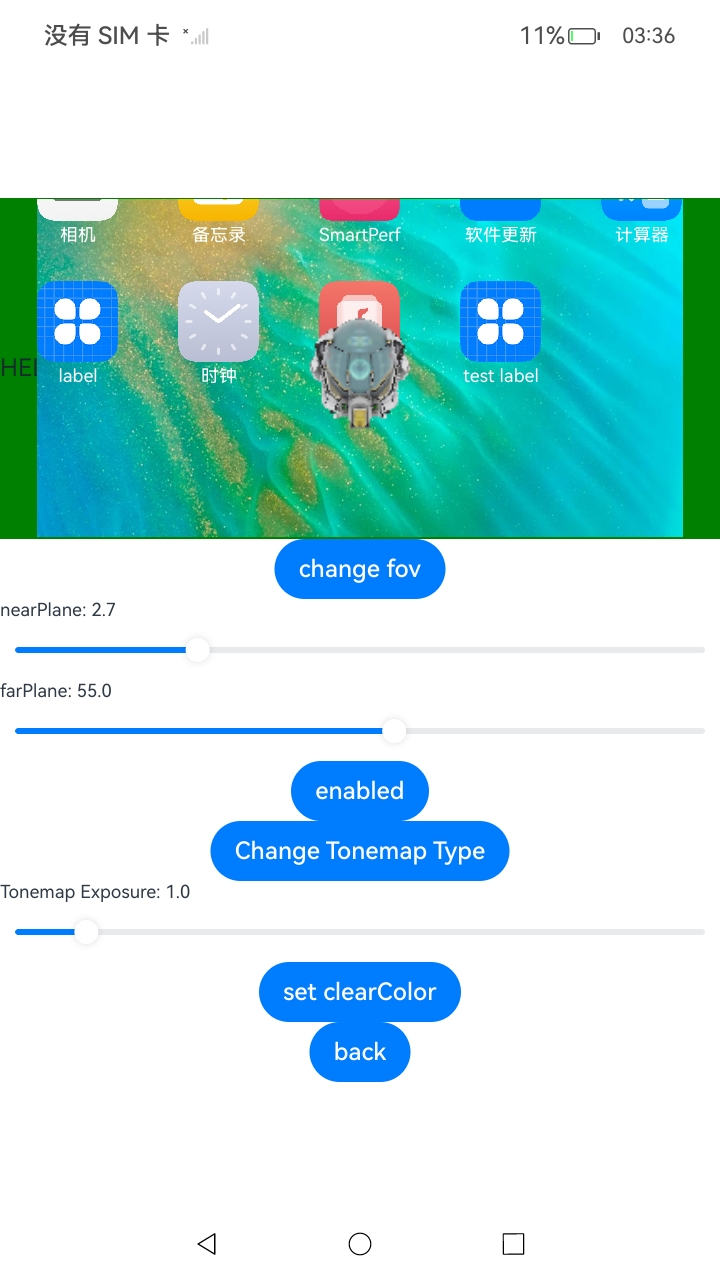The image size is (720, 1280).
Task: Adjust the nearPlane slider
Action: pyautogui.click(x=360, y=650)
